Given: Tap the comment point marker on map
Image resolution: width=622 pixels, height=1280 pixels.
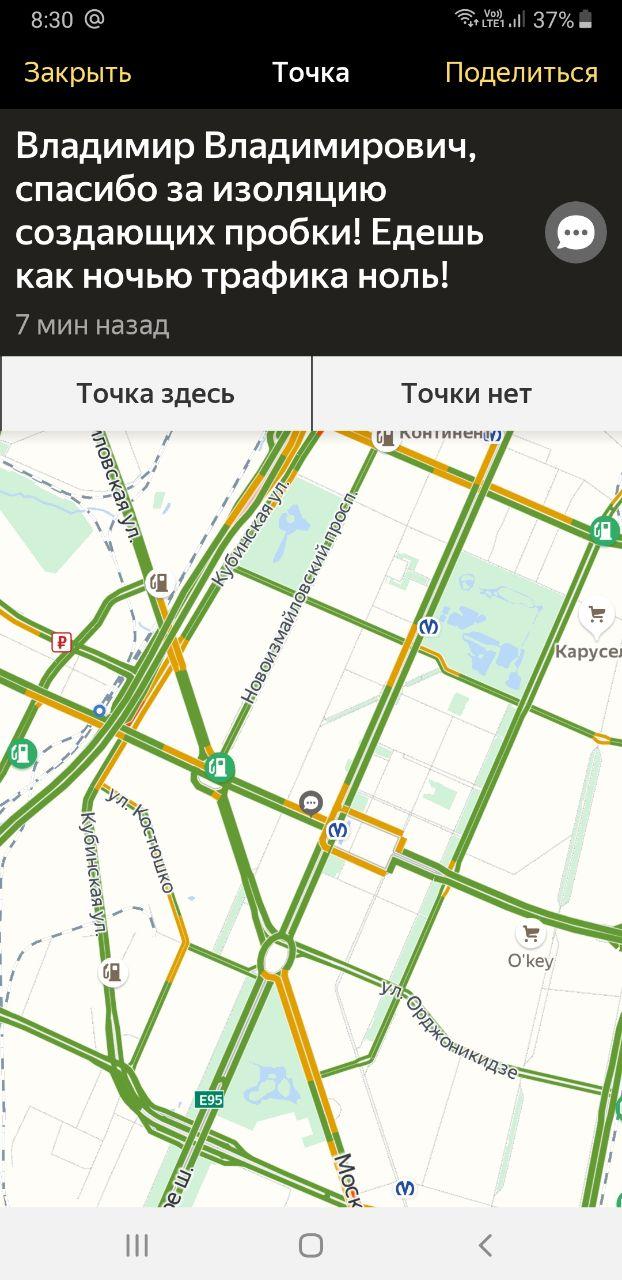Looking at the screenshot, I should click(311, 802).
